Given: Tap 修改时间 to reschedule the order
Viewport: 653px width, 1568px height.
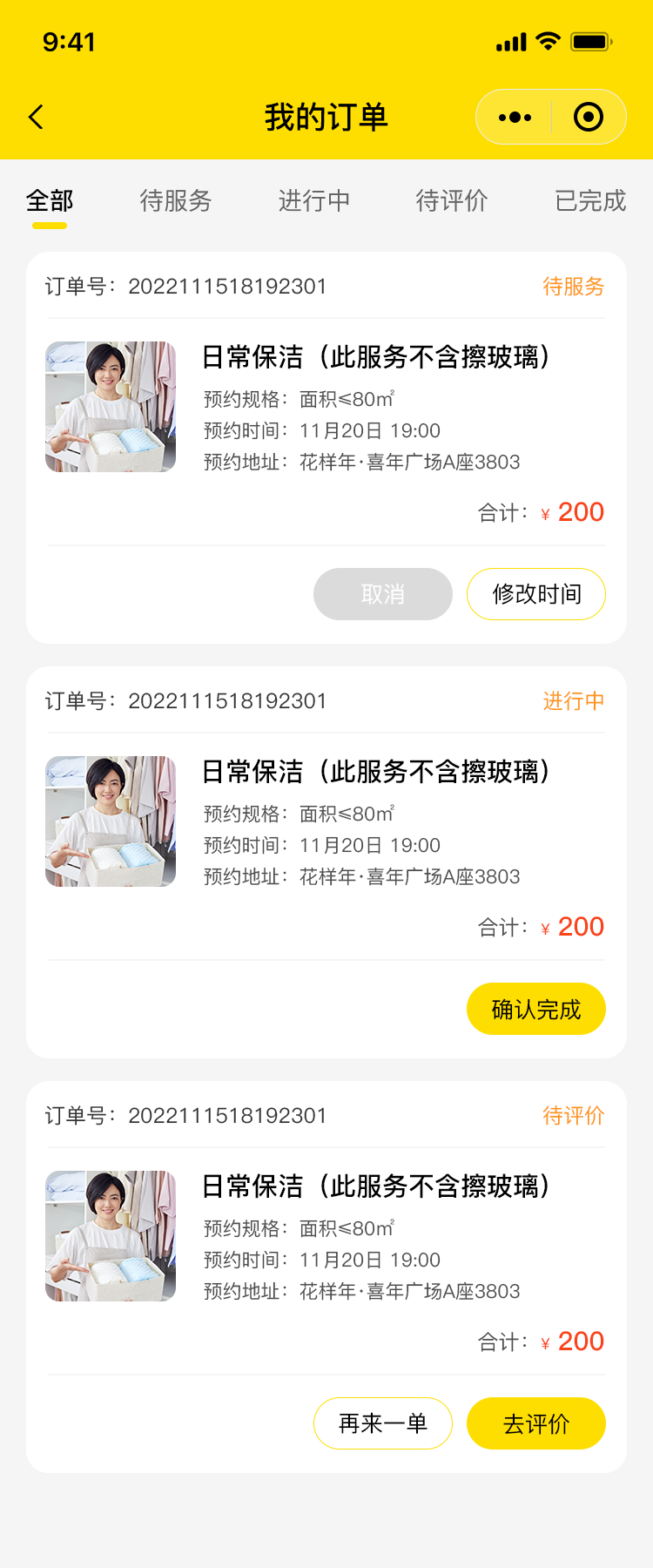Looking at the screenshot, I should click(x=536, y=594).
